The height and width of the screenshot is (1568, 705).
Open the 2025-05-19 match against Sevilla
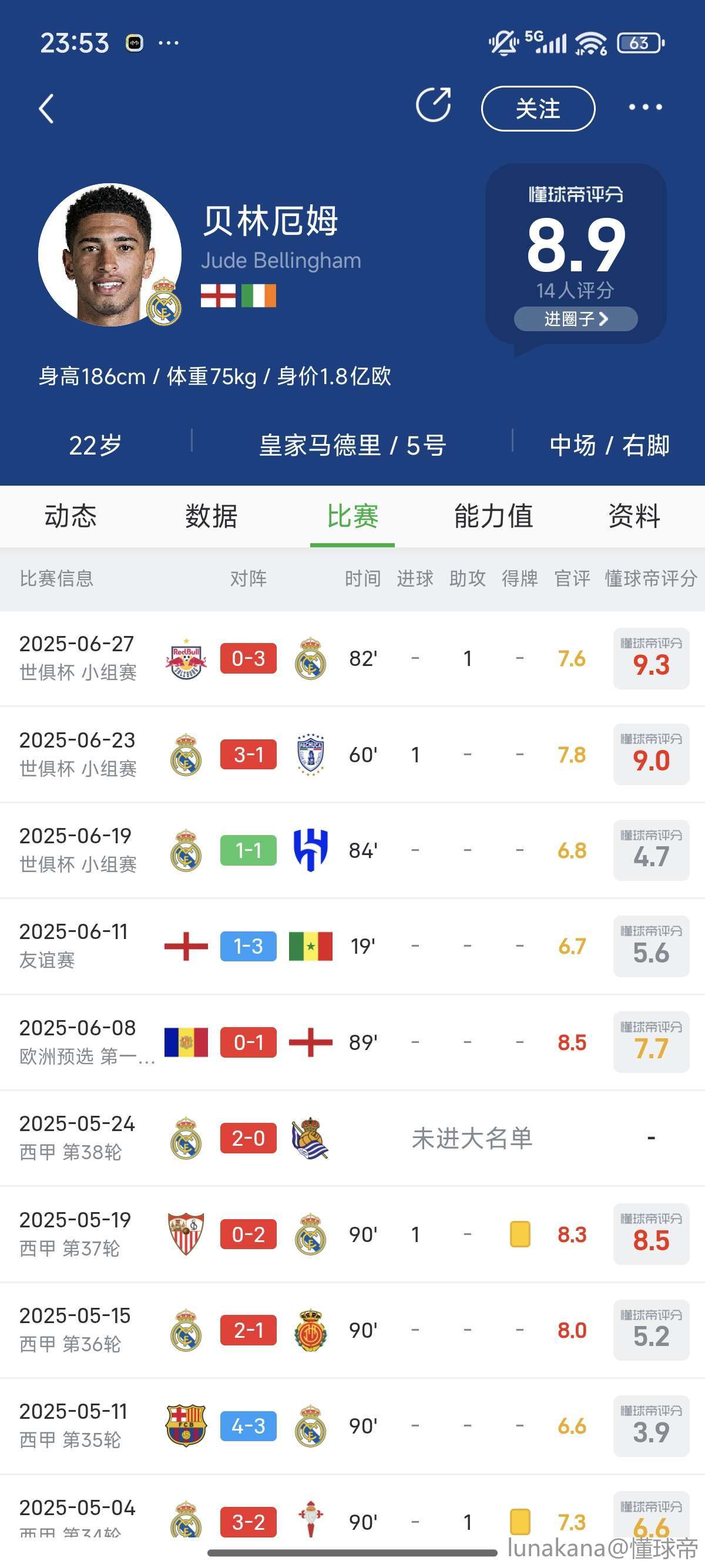point(352,1234)
